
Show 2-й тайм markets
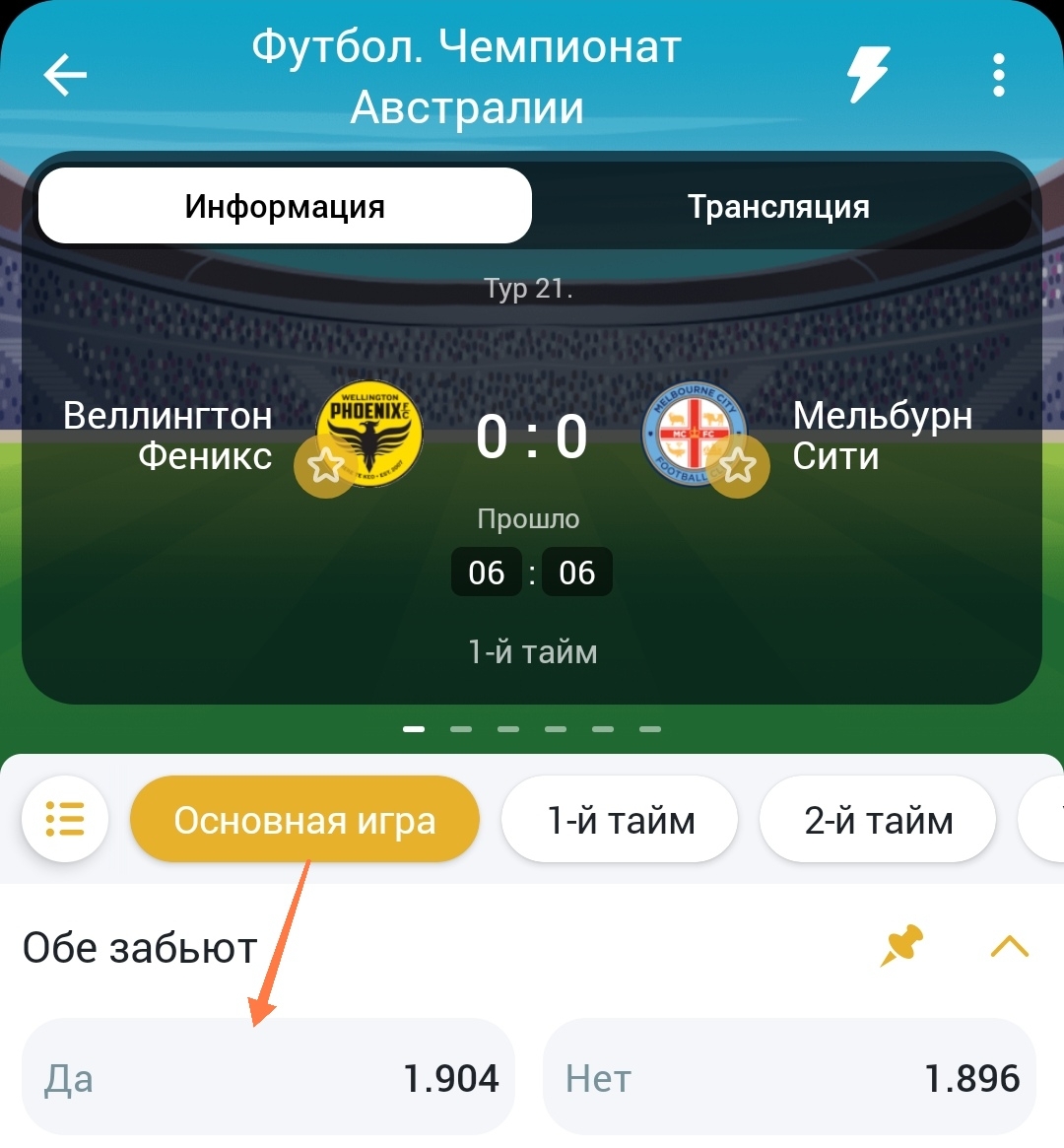(x=878, y=820)
